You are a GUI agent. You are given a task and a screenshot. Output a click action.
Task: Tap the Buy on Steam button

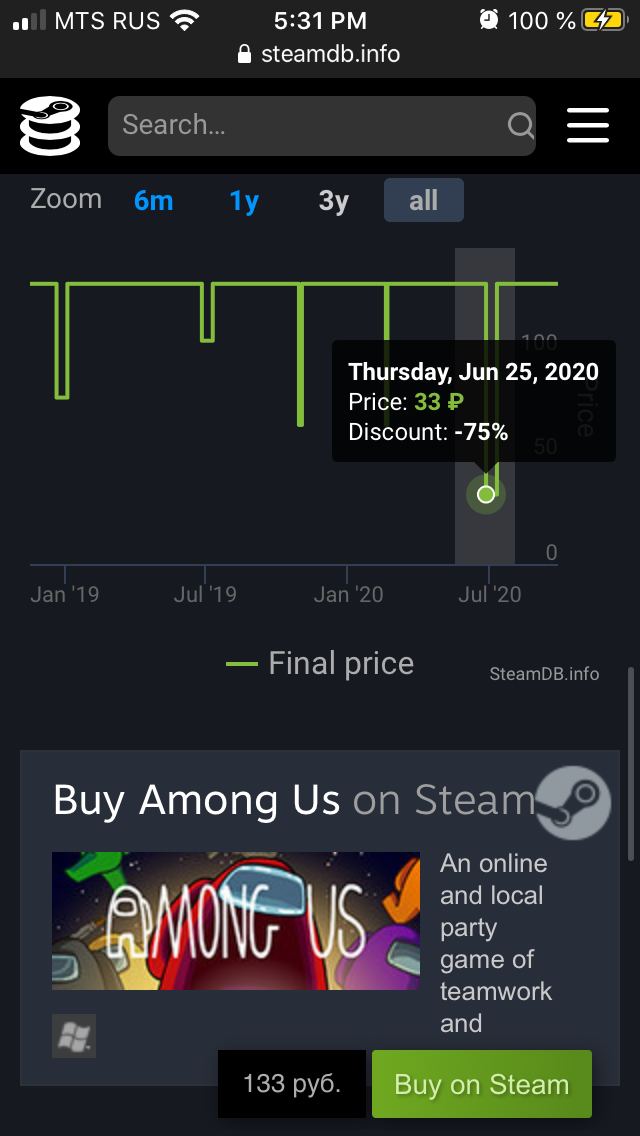(482, 1084)
